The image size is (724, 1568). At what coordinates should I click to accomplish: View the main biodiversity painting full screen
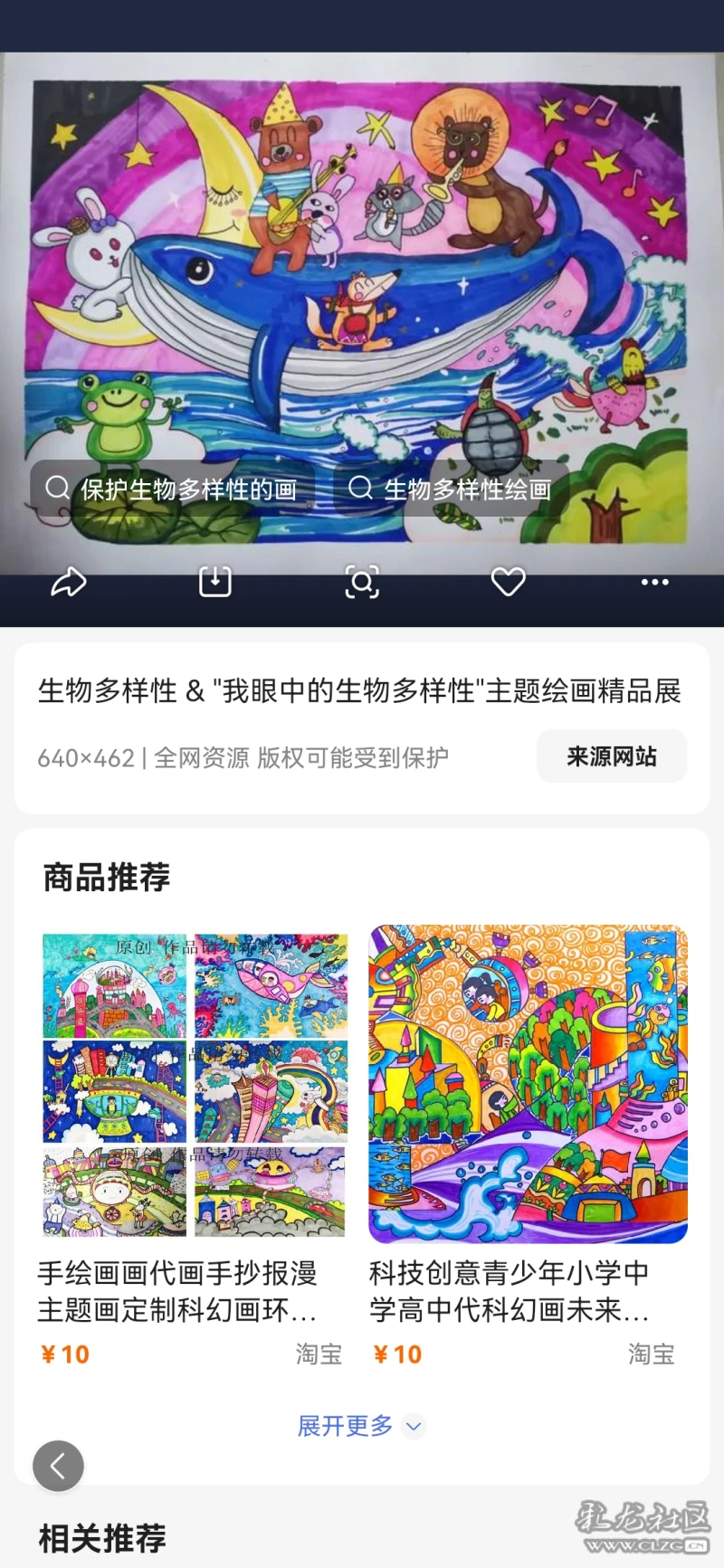tap(362, 271)
